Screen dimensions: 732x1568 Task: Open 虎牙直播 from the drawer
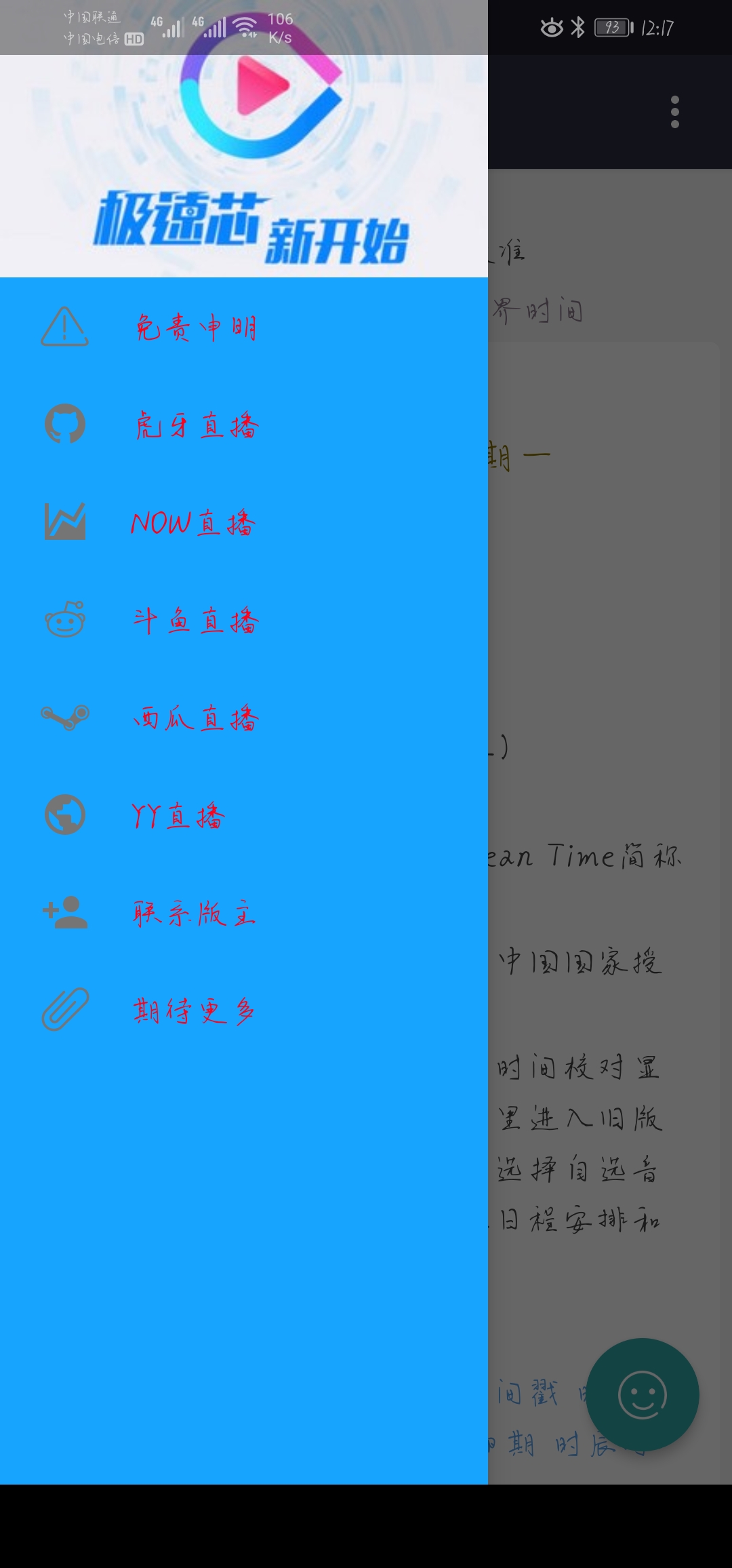tap(197, 425)
